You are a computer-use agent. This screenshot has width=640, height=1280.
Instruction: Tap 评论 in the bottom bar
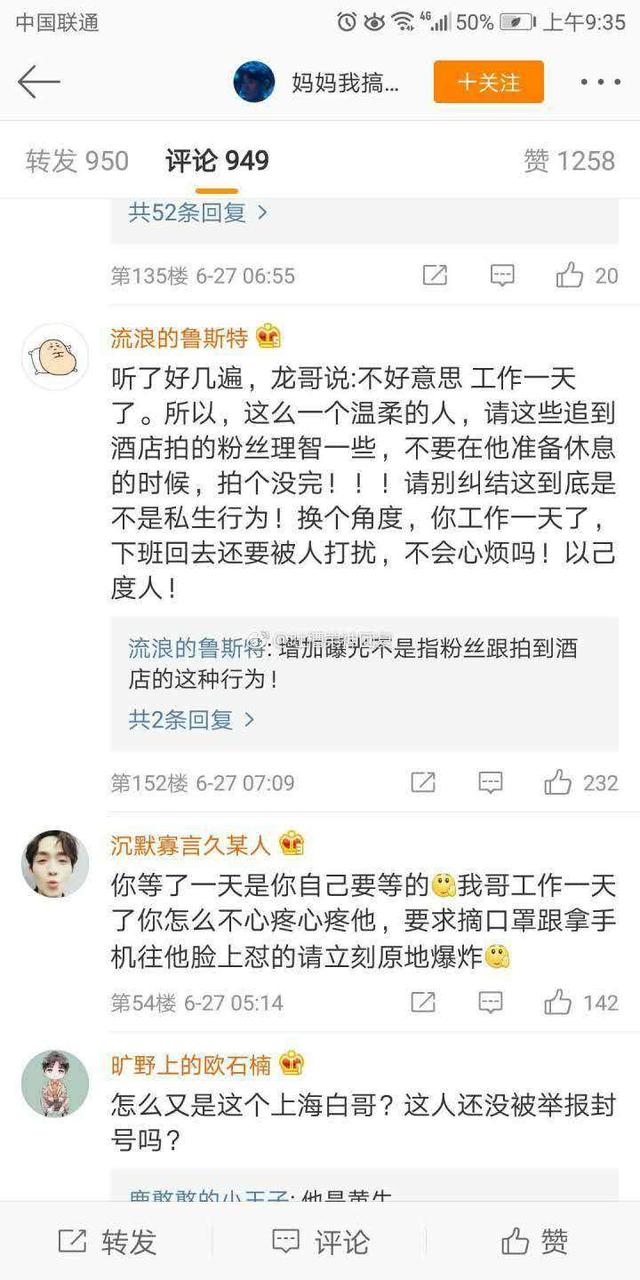[x=320, y=1242]
